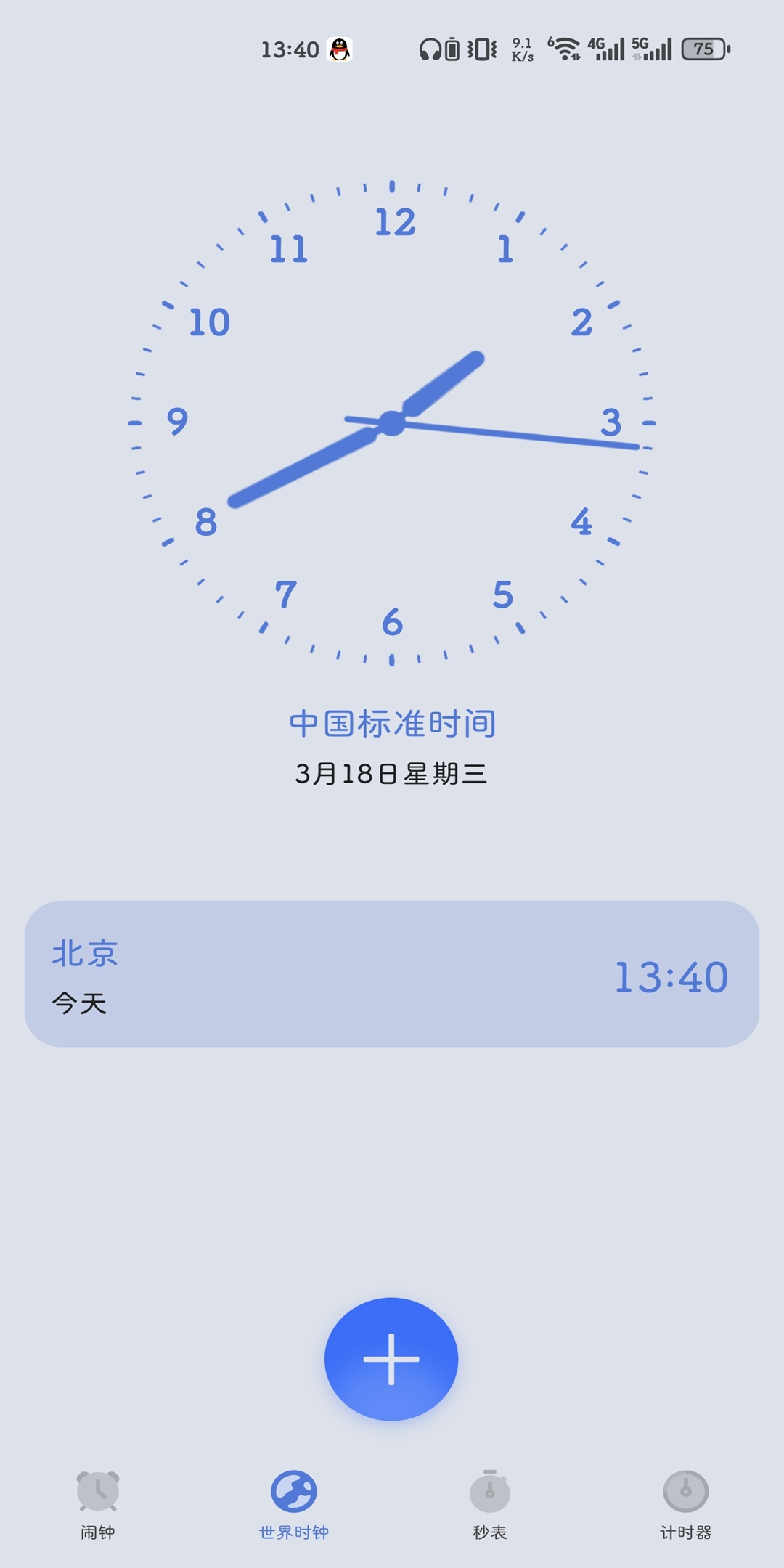The width and height of the screenshot is (784, 1568).
Task: Add a new city with the plus button
Action: [x=391, y=1359]
